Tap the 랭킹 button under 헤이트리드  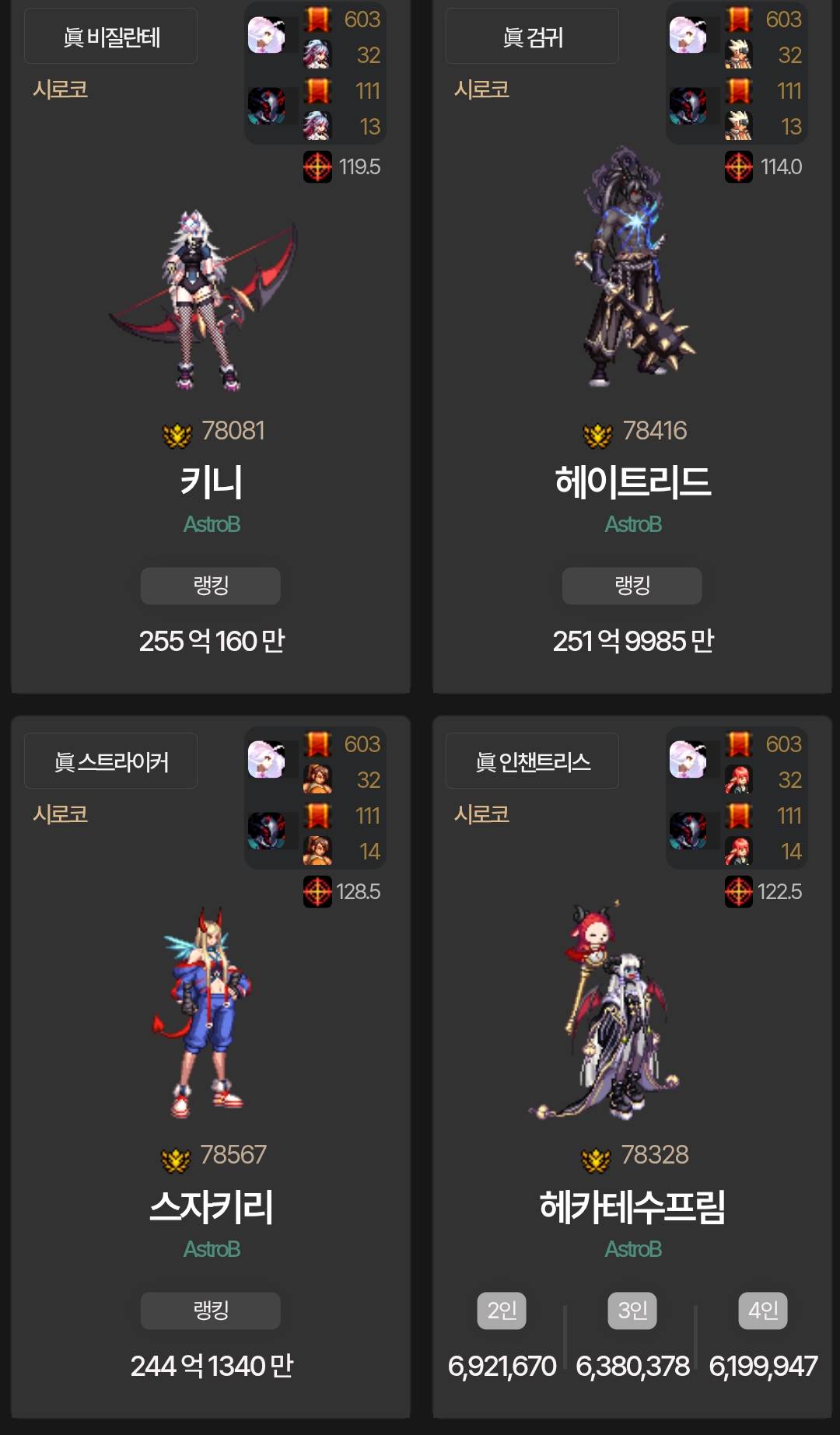coord(632,586)
